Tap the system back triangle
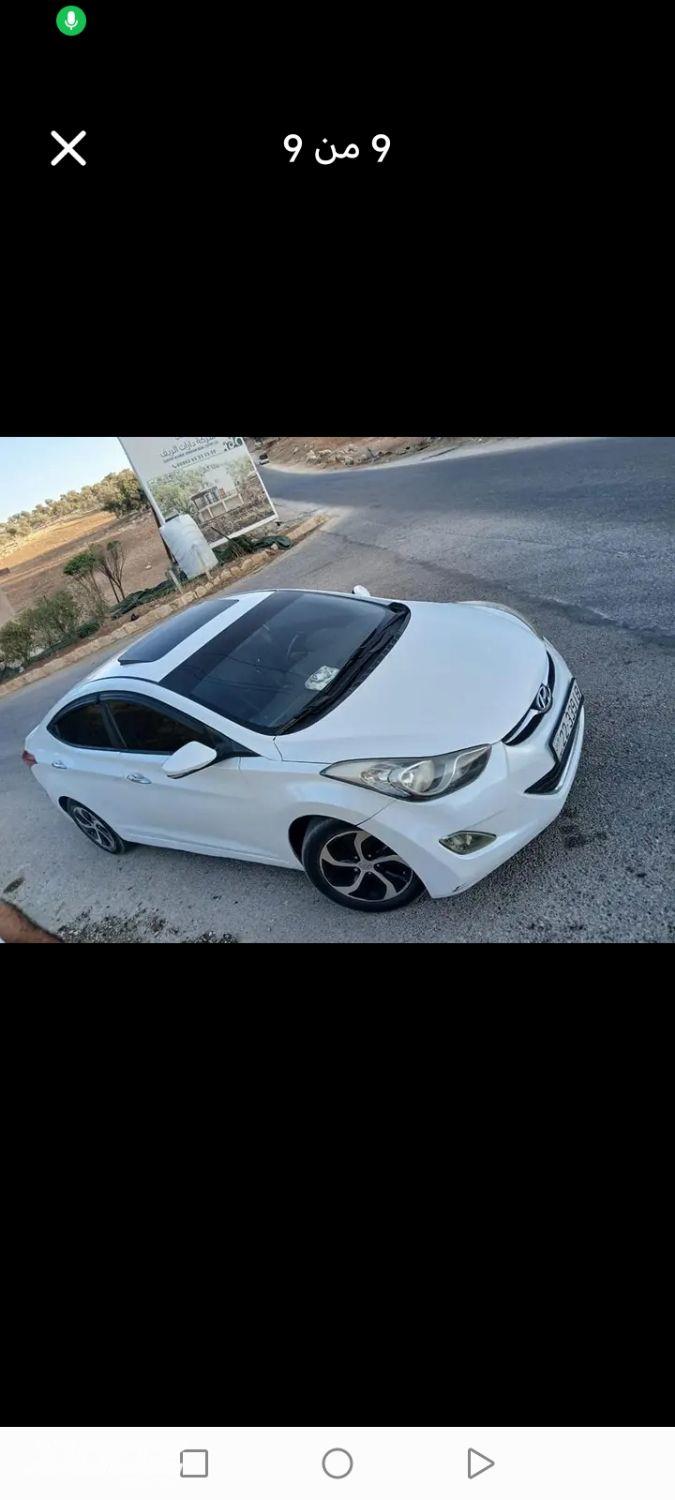Viewport: 675px width, 1500px height. [480, 1463]
